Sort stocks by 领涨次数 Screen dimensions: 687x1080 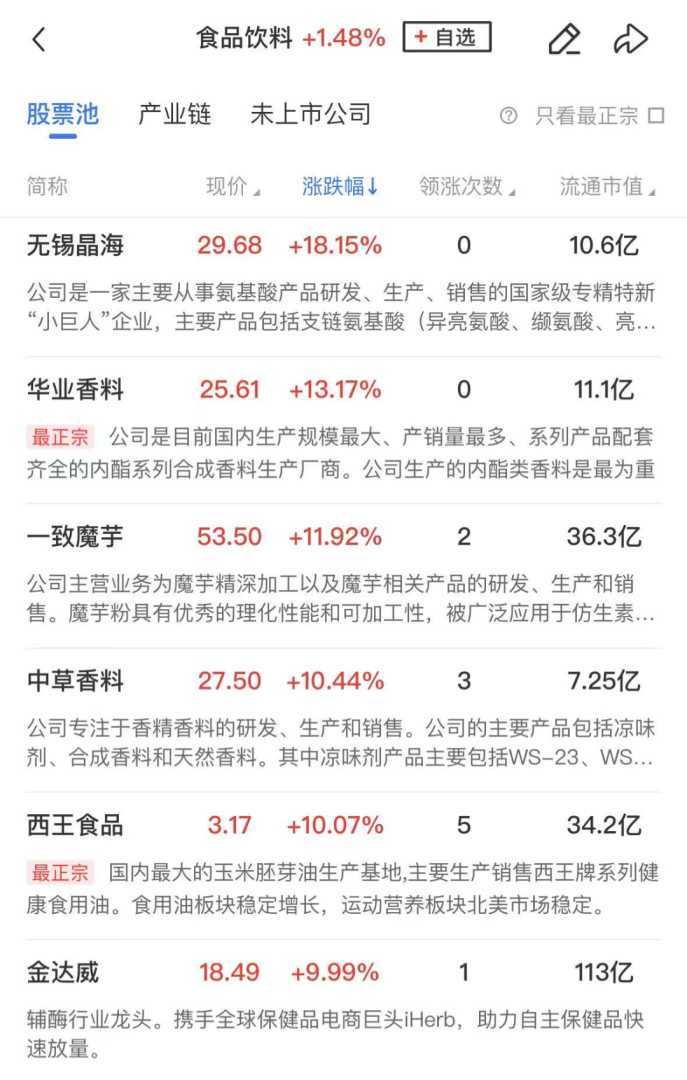(x=467, y=187)
